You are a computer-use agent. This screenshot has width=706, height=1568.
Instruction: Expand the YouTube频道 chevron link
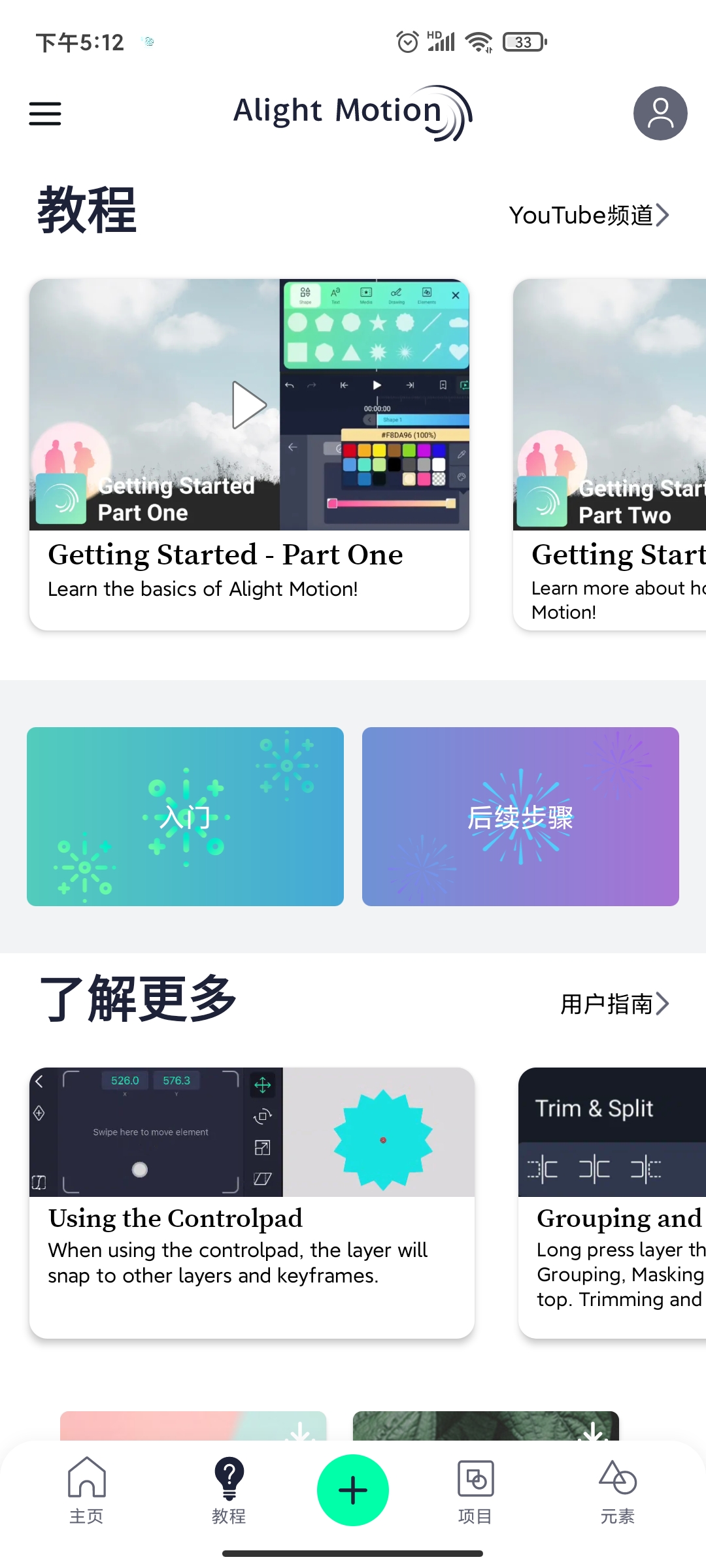588,214
